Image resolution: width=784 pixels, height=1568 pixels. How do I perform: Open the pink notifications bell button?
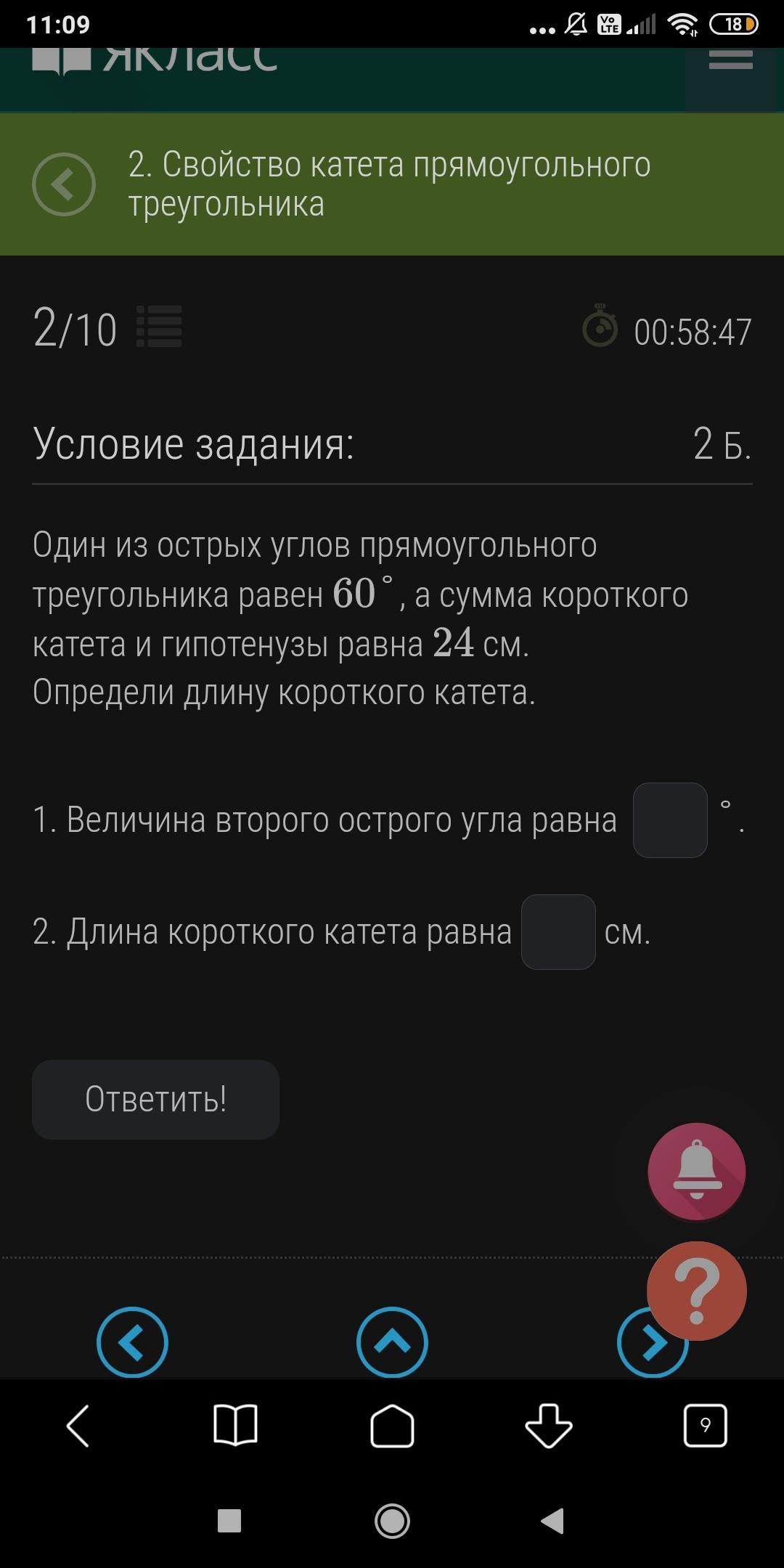click(697, 1171)
